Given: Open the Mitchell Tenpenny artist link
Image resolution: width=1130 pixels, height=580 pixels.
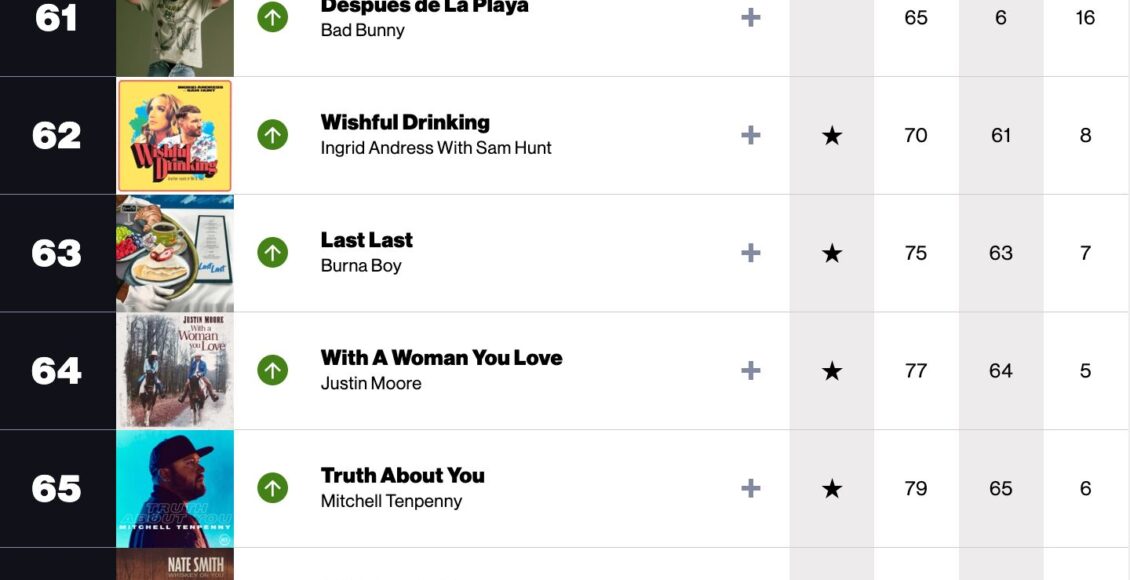Looking at the screenshot, I should (391, 501).
